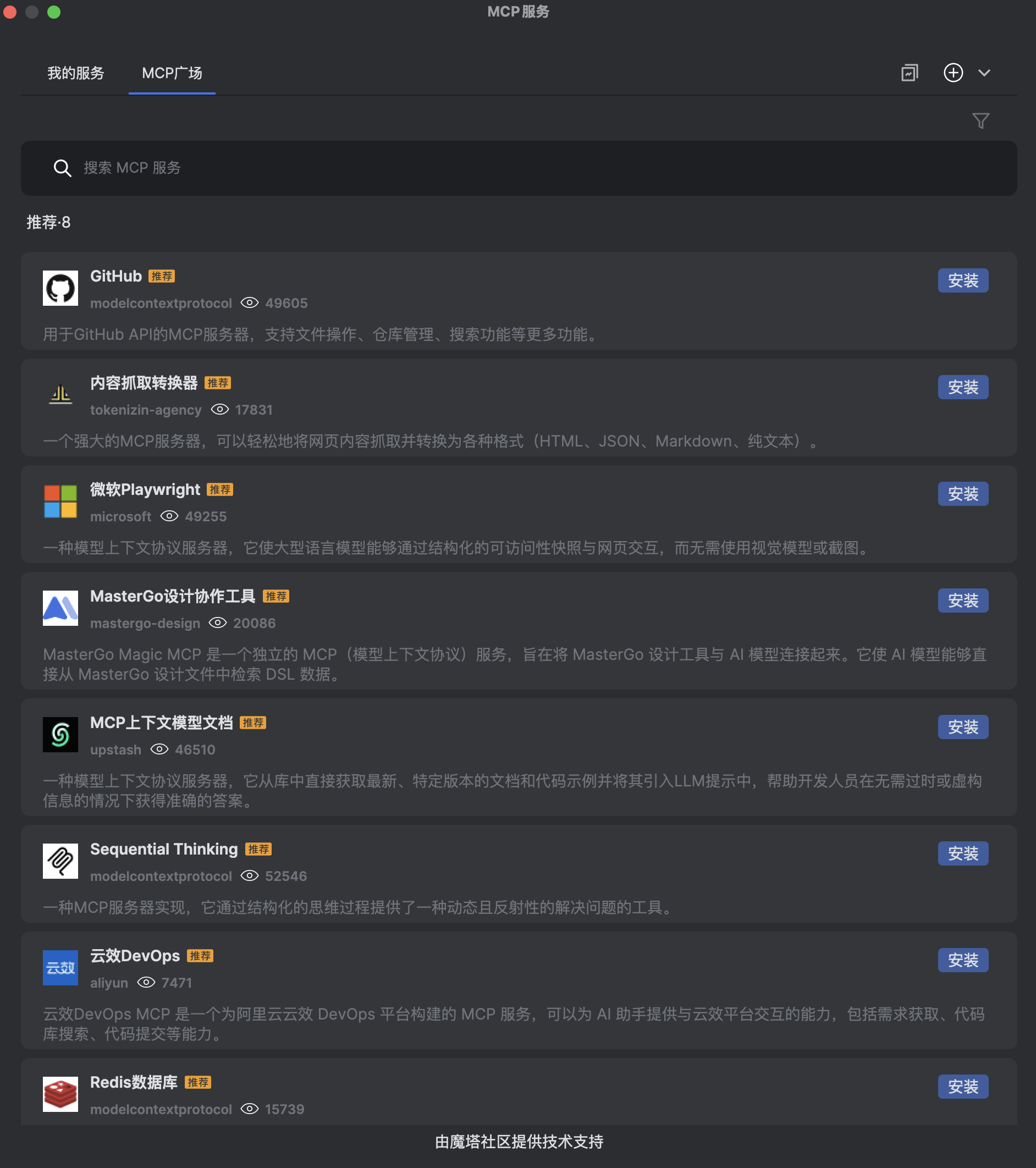Select the MCP广场 tab

[172, 73]
